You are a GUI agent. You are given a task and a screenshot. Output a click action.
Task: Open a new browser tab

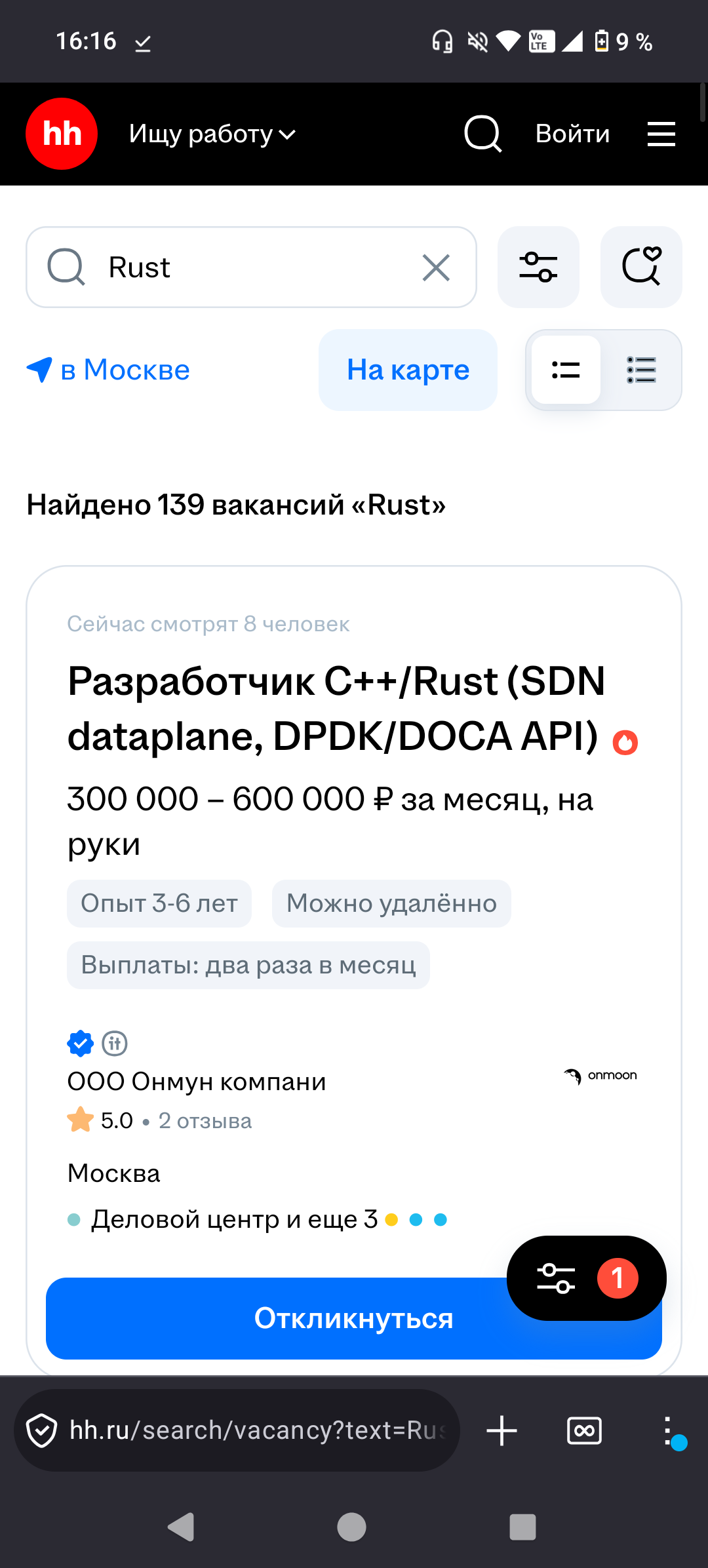(502, 1430)
